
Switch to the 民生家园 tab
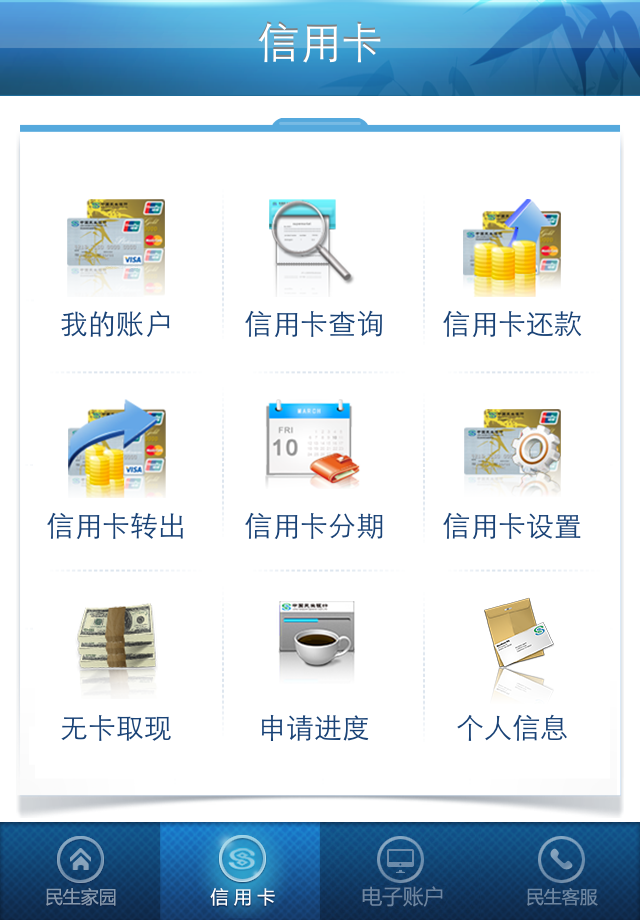coord(80,871)
